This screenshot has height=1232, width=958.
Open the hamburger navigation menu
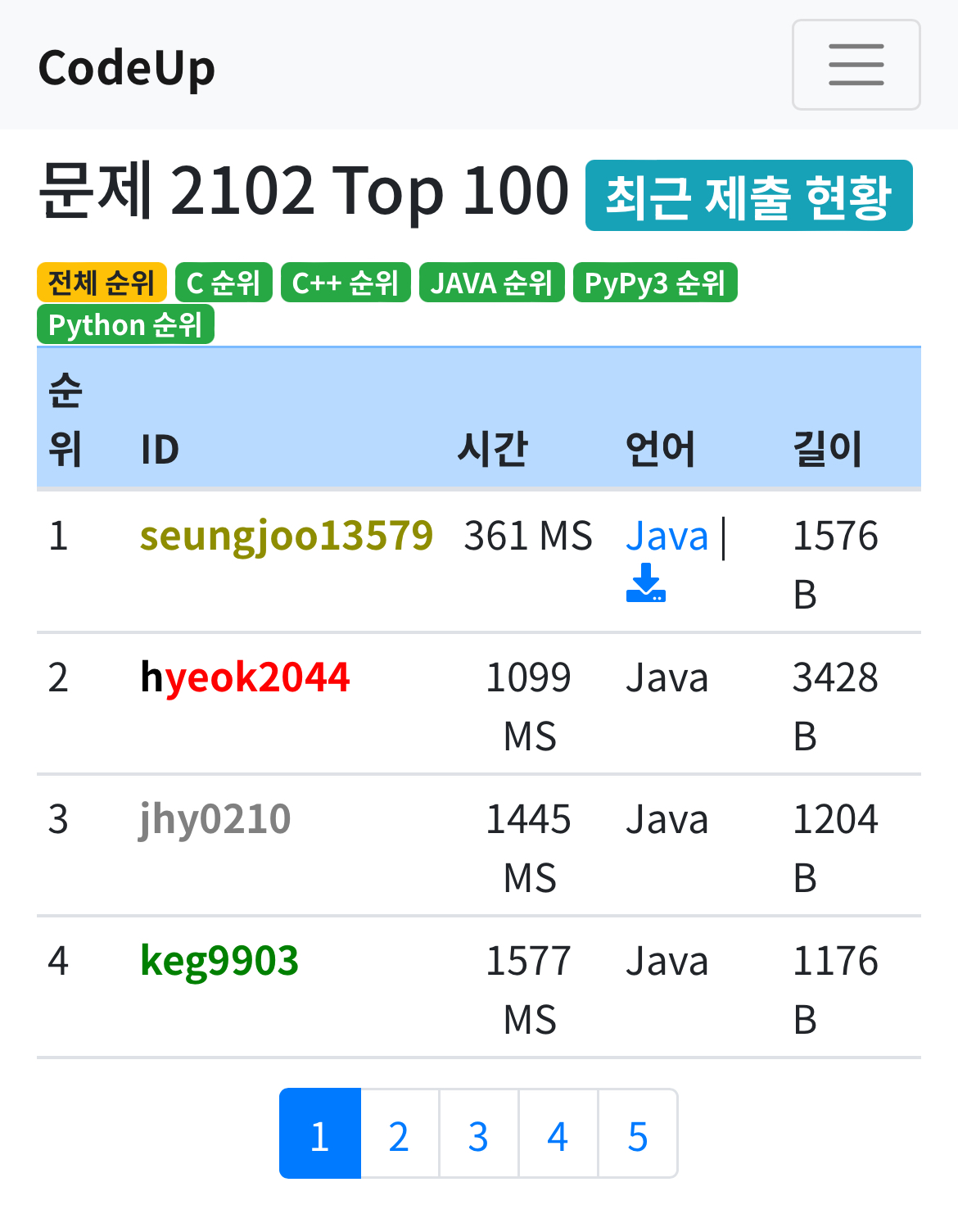tap(856, 65)
